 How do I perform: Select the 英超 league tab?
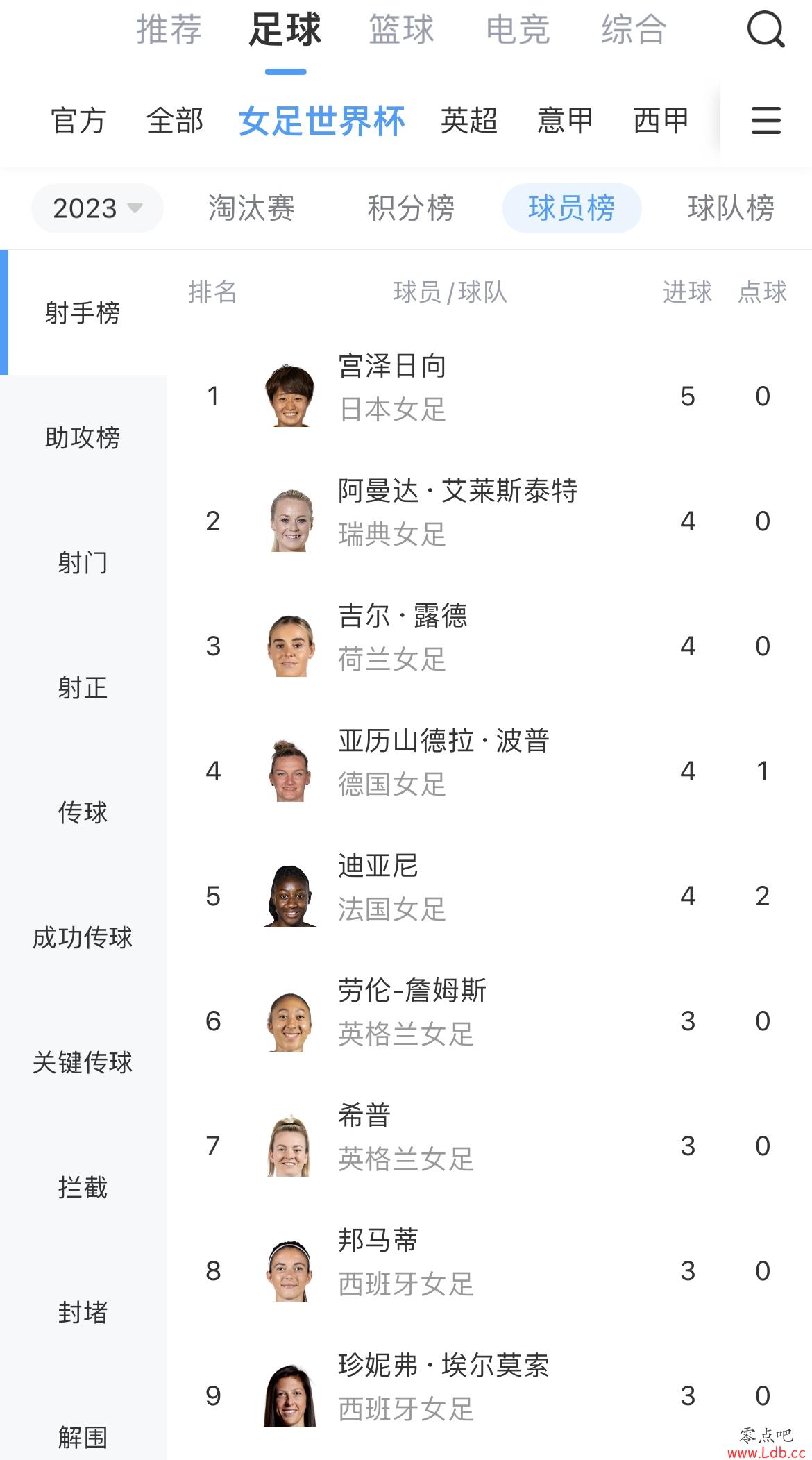[x=469, y=120]
